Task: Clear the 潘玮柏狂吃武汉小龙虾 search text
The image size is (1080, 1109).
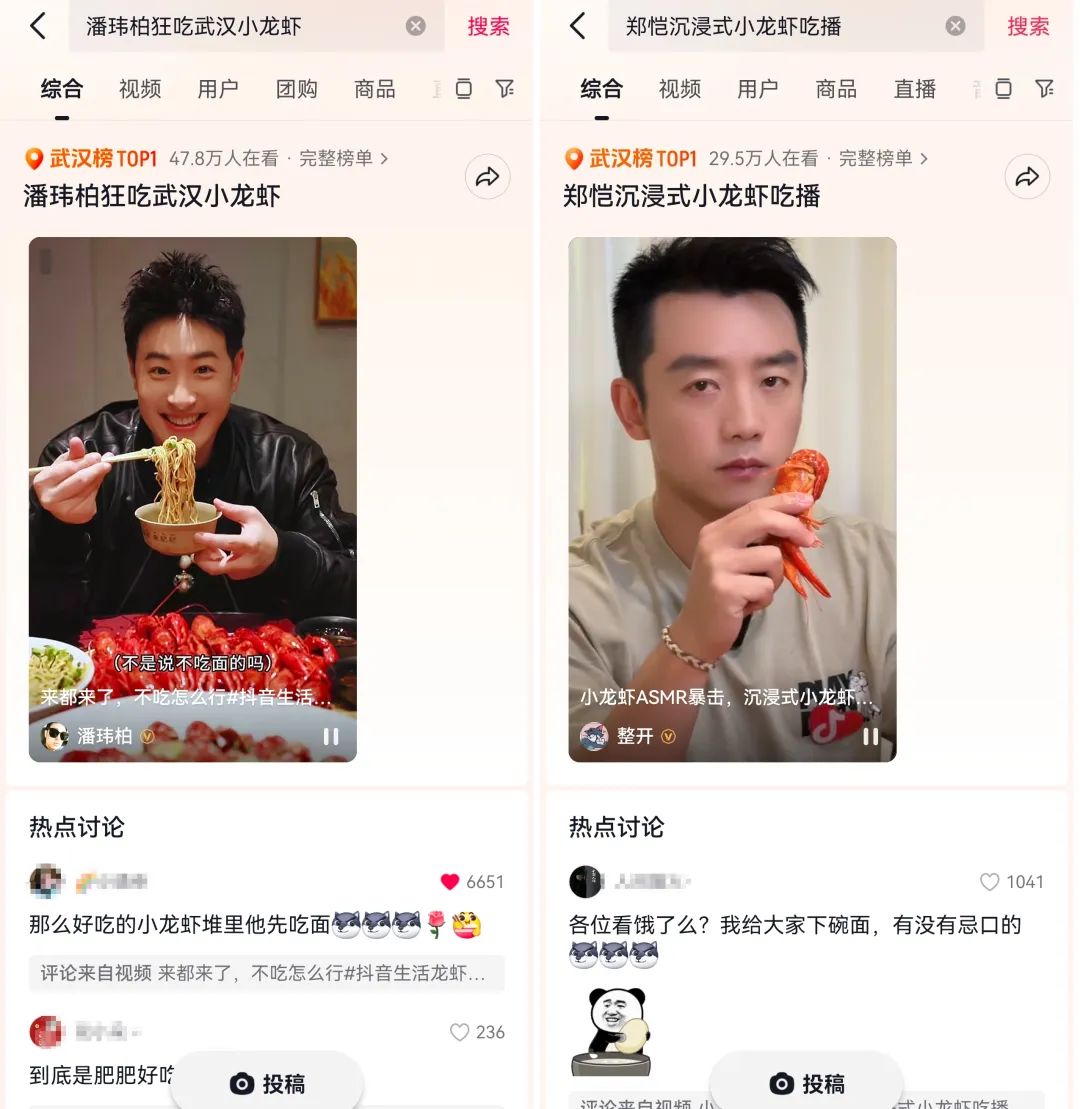Action: [x=416, y=27]
